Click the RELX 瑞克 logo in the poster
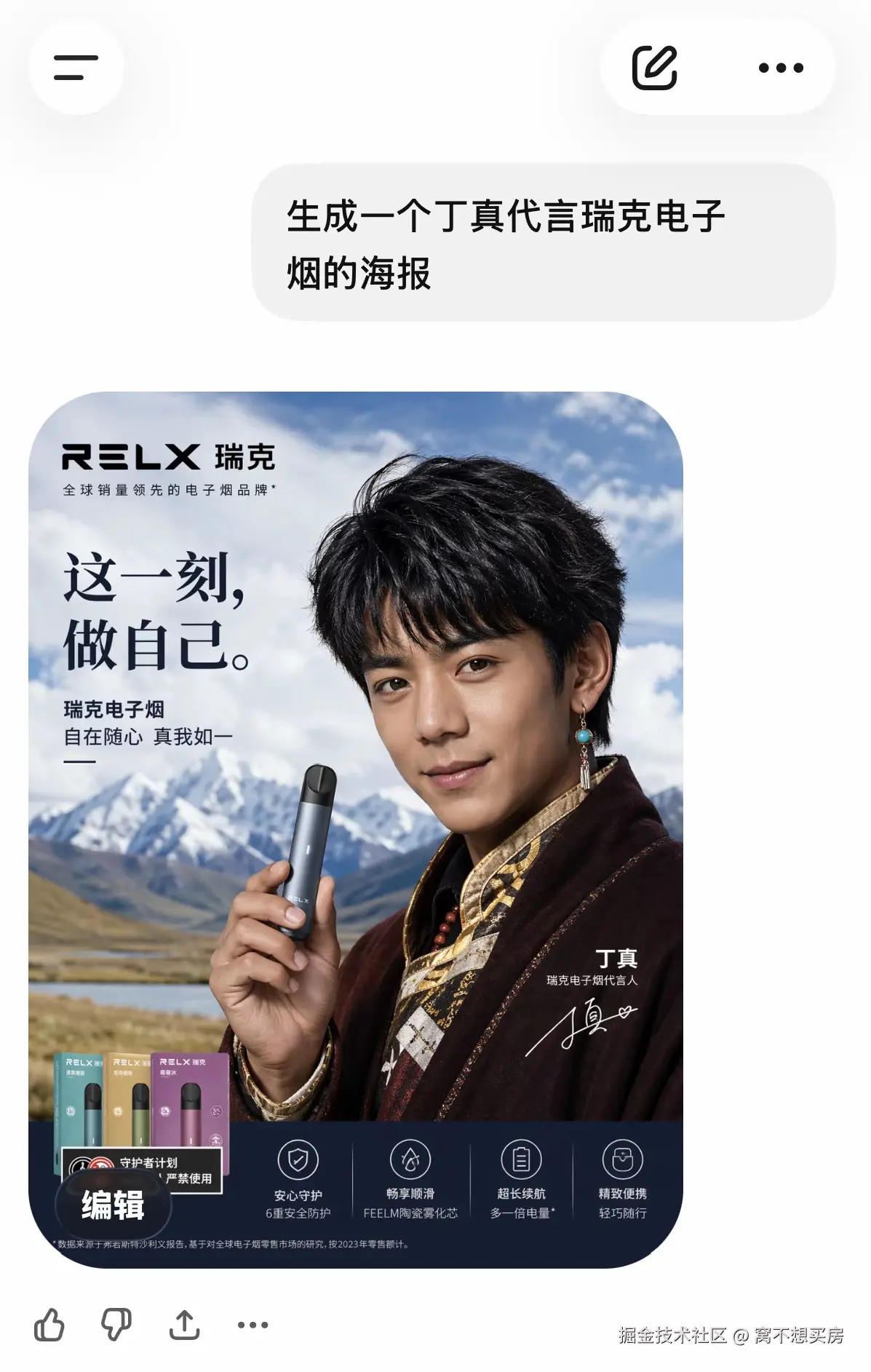 (167, 455)
